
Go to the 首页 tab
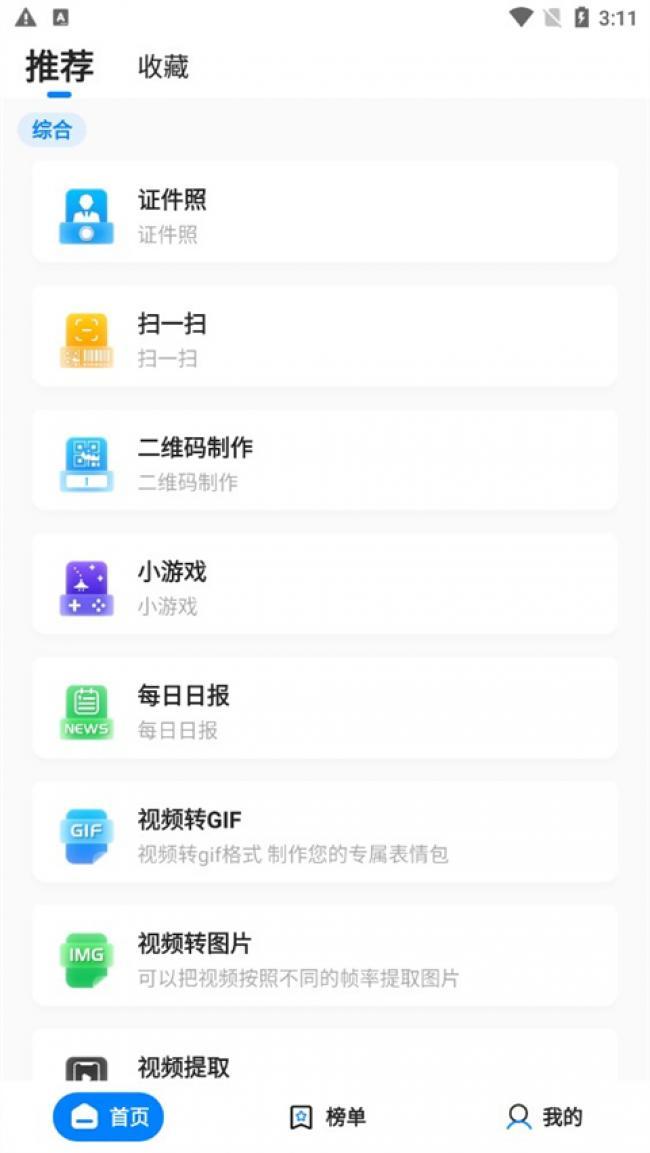[x=108, y=1117]
